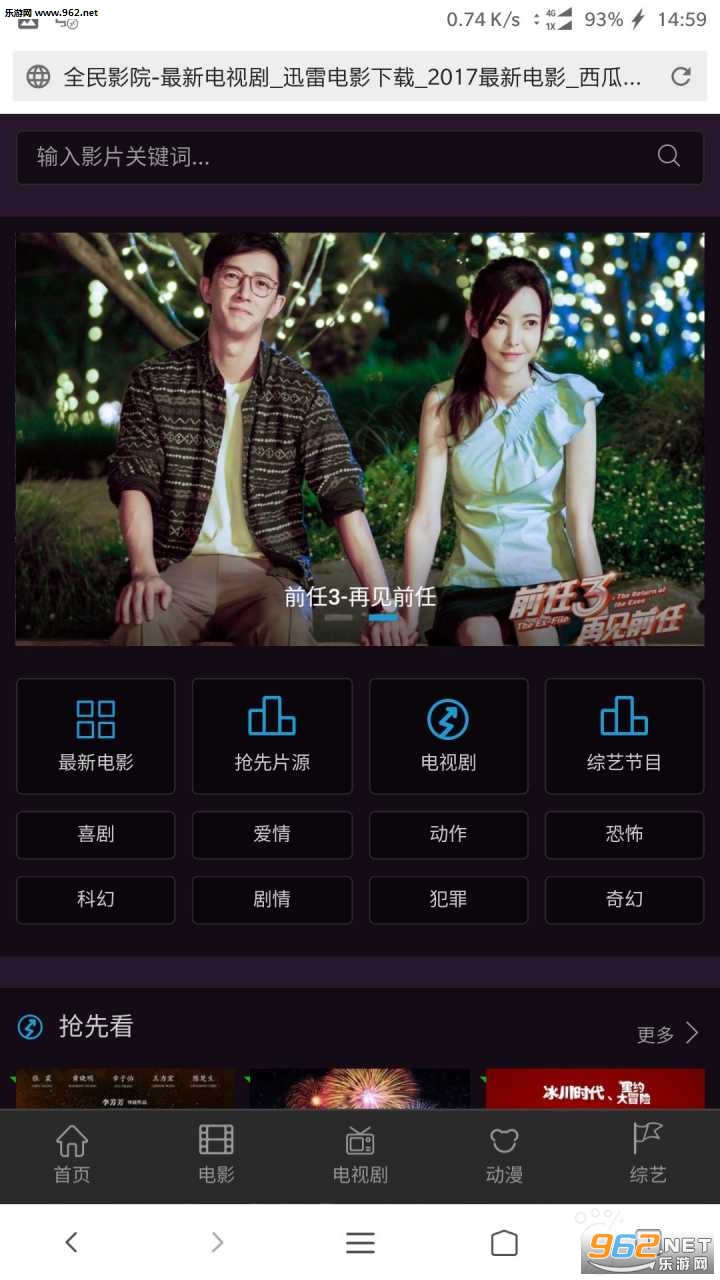Open 电视剧 category tile
Image resolution: width=720 pixels, height=1280 pixels.
(448, 736)
